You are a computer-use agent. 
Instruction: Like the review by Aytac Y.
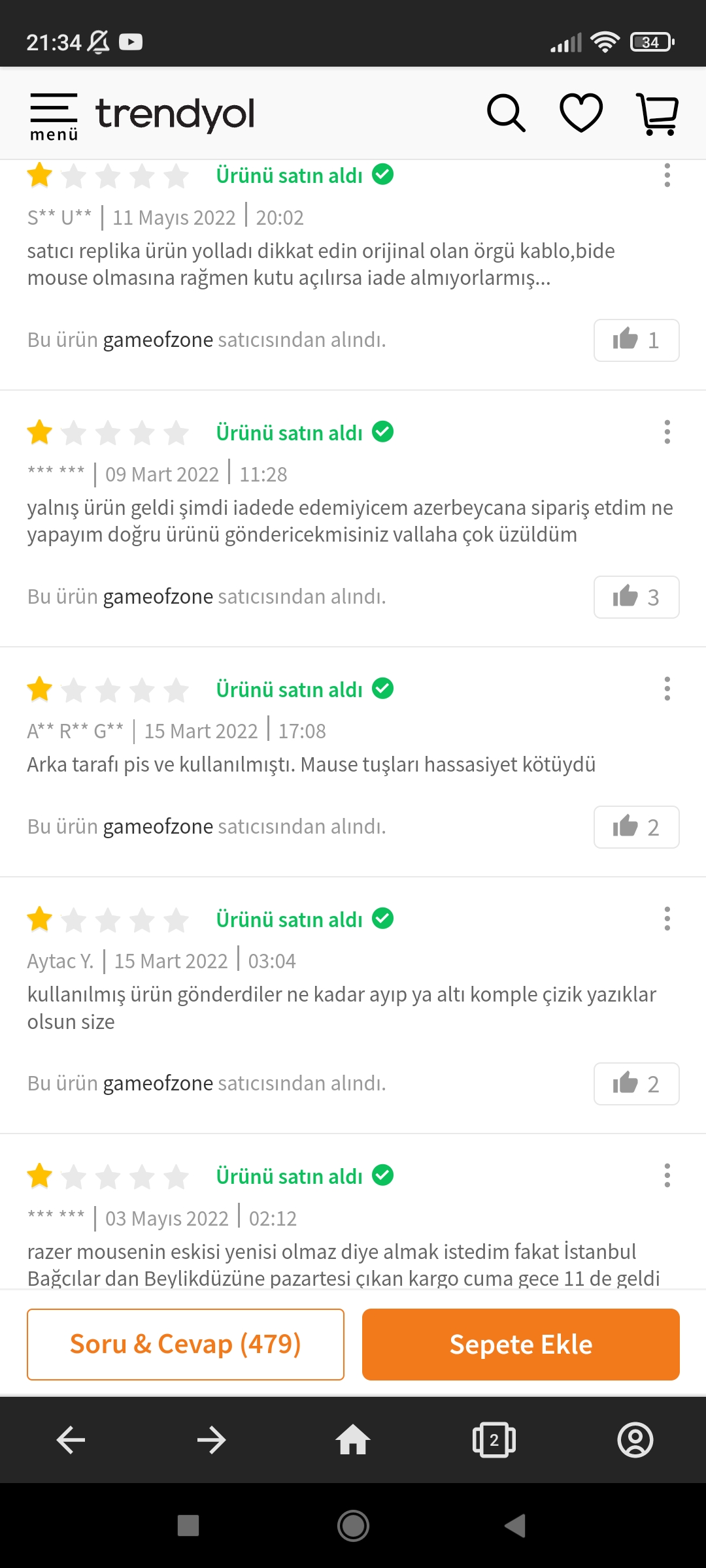[636, 1084]
